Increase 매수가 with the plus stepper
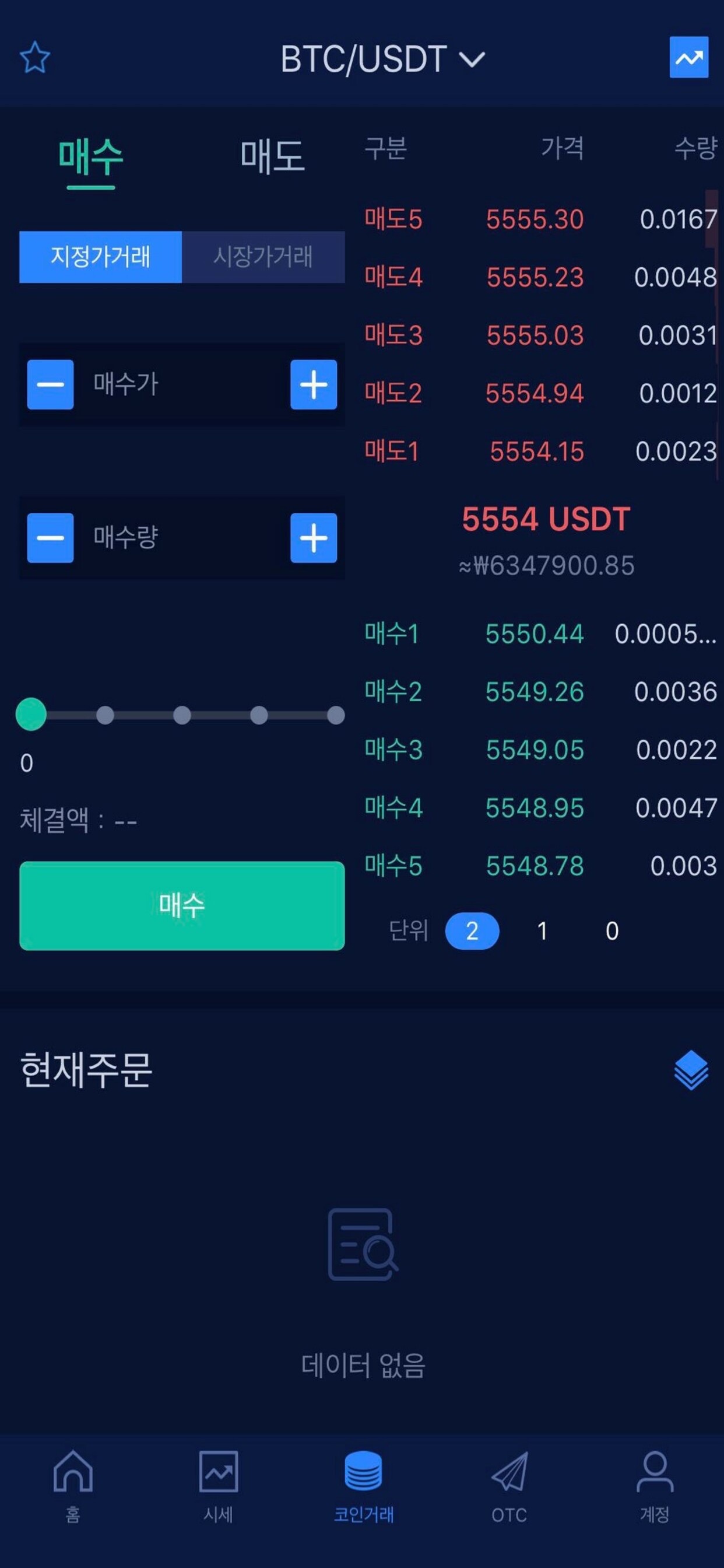Screen dimensions: 724x1568 312,383
